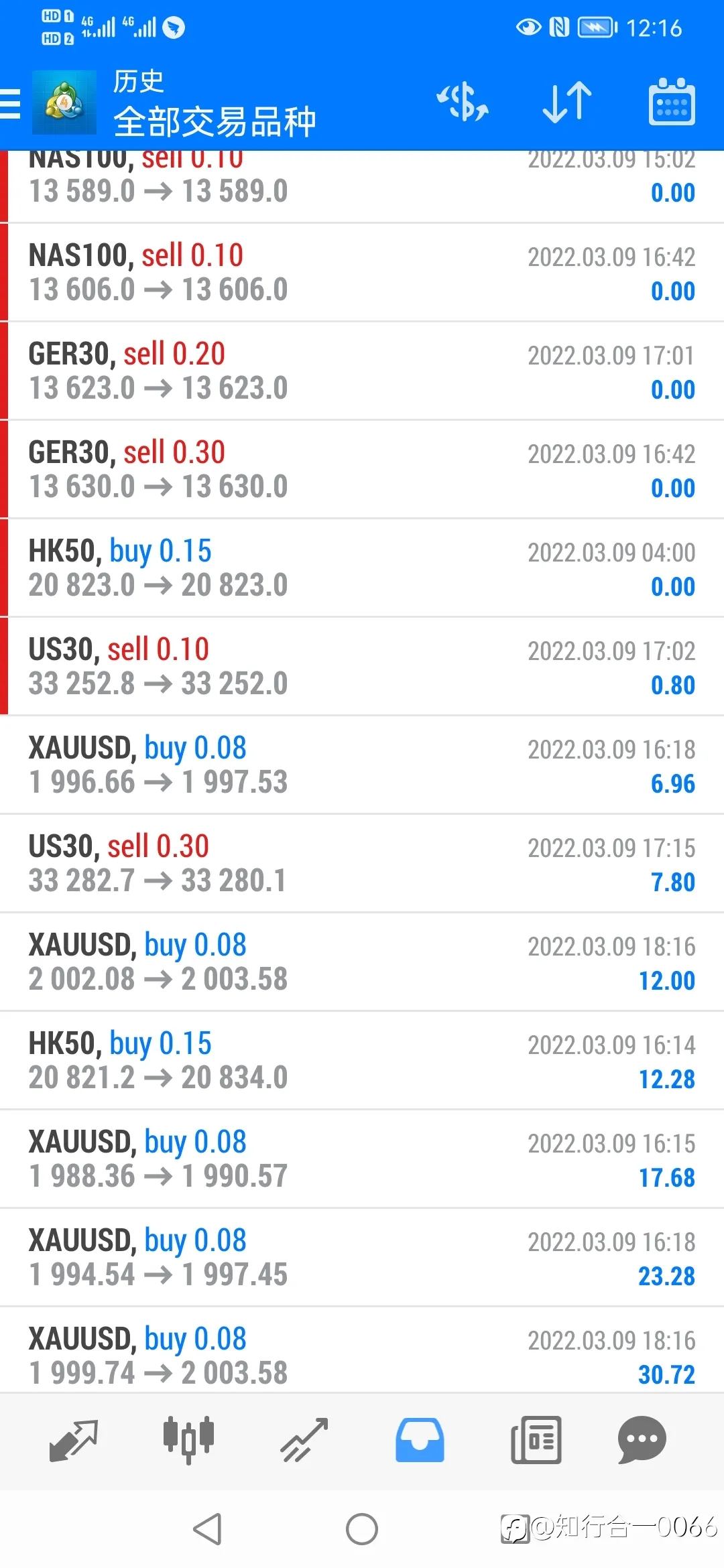The width and height of the screenshot is (724, 1568).
Task: Open the calendar date range picker
Action: click(672, 102)
